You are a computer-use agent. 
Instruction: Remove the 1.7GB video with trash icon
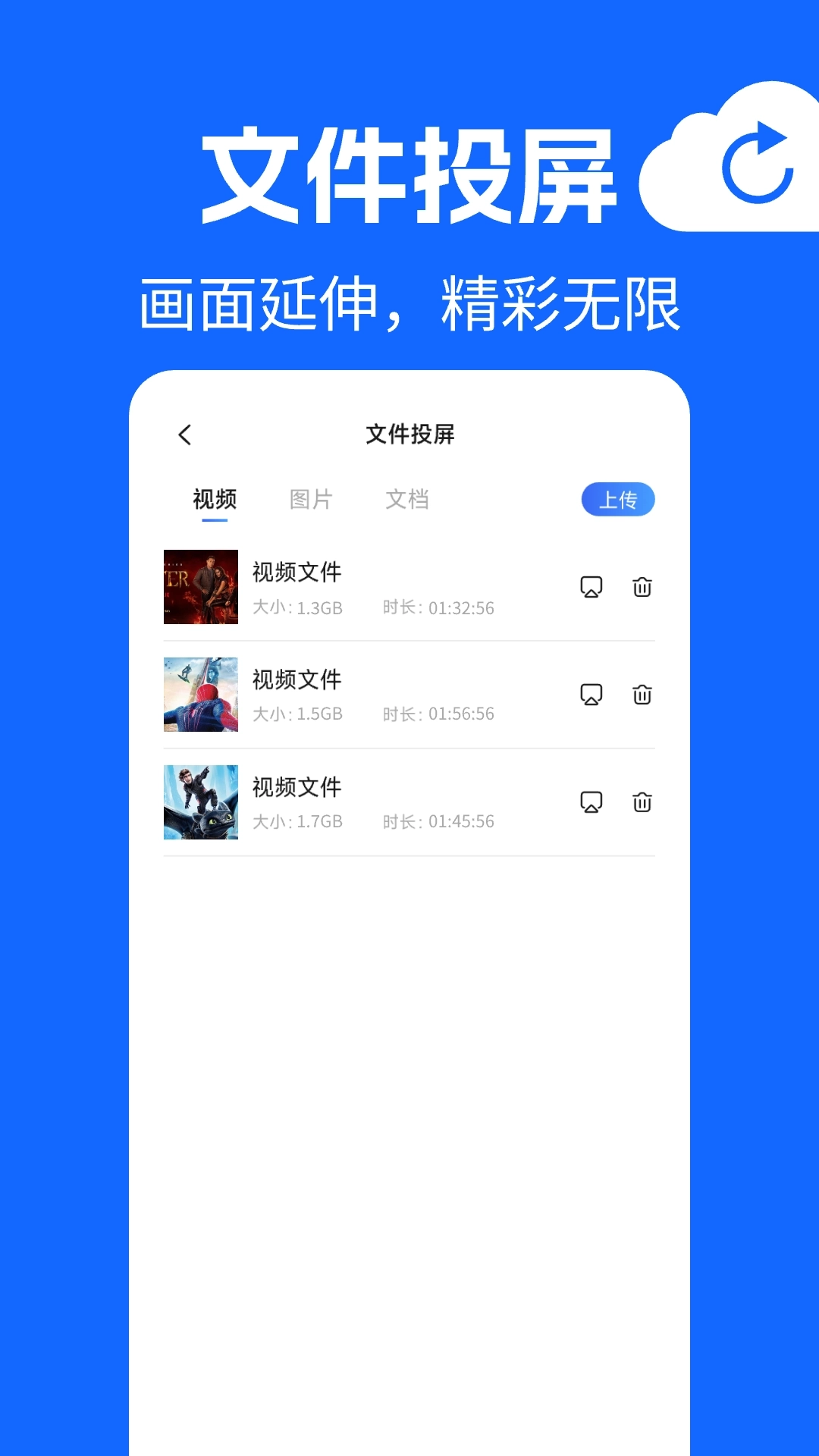pos(642,801)
